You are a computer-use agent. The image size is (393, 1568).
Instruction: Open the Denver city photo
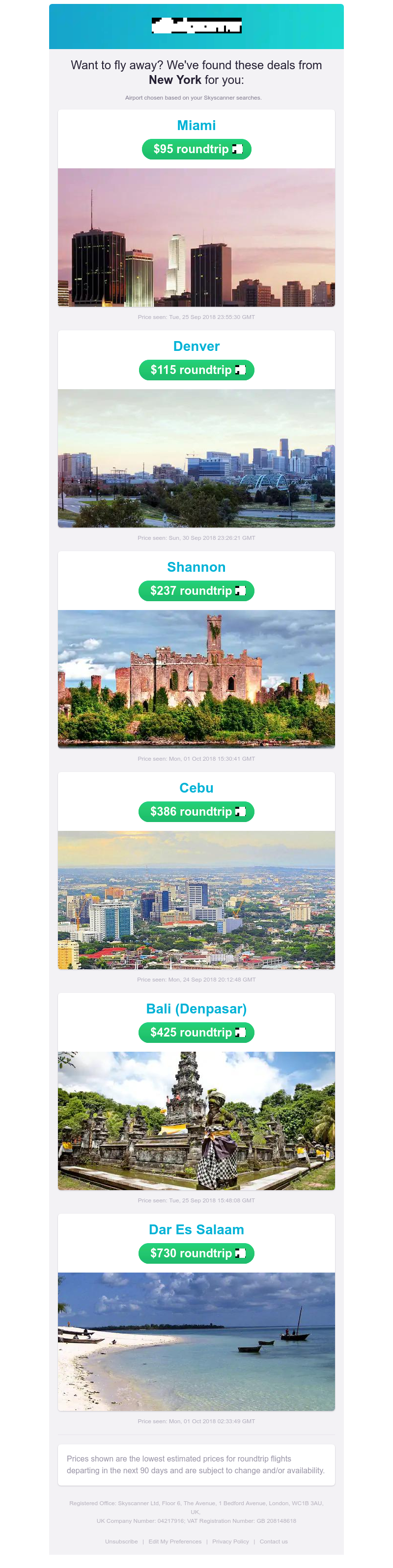click(196, 458)
